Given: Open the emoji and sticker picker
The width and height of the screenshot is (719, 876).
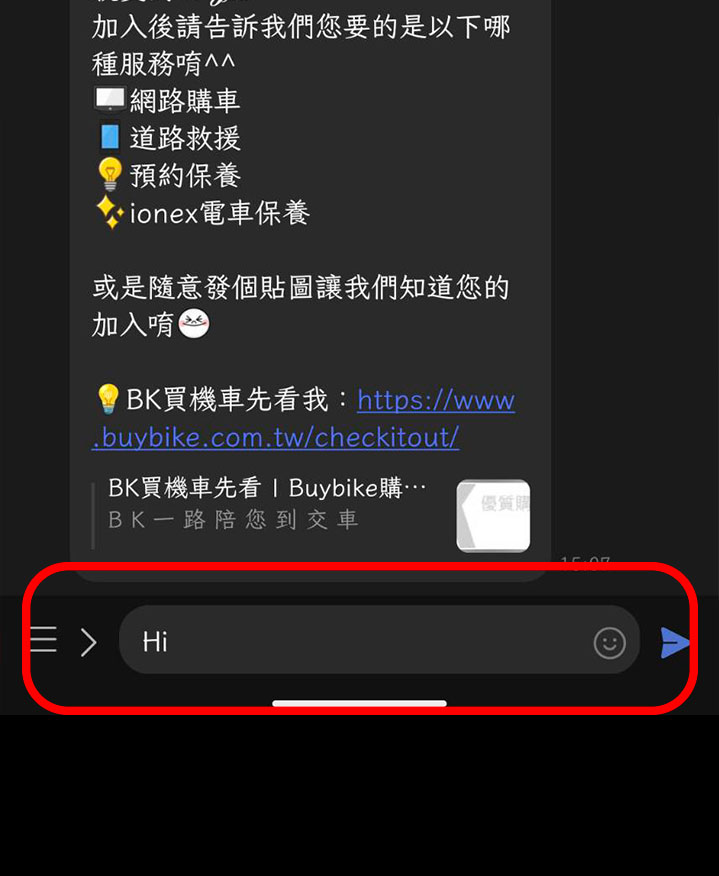Looking at the screenshot, I should click(609, 642).
